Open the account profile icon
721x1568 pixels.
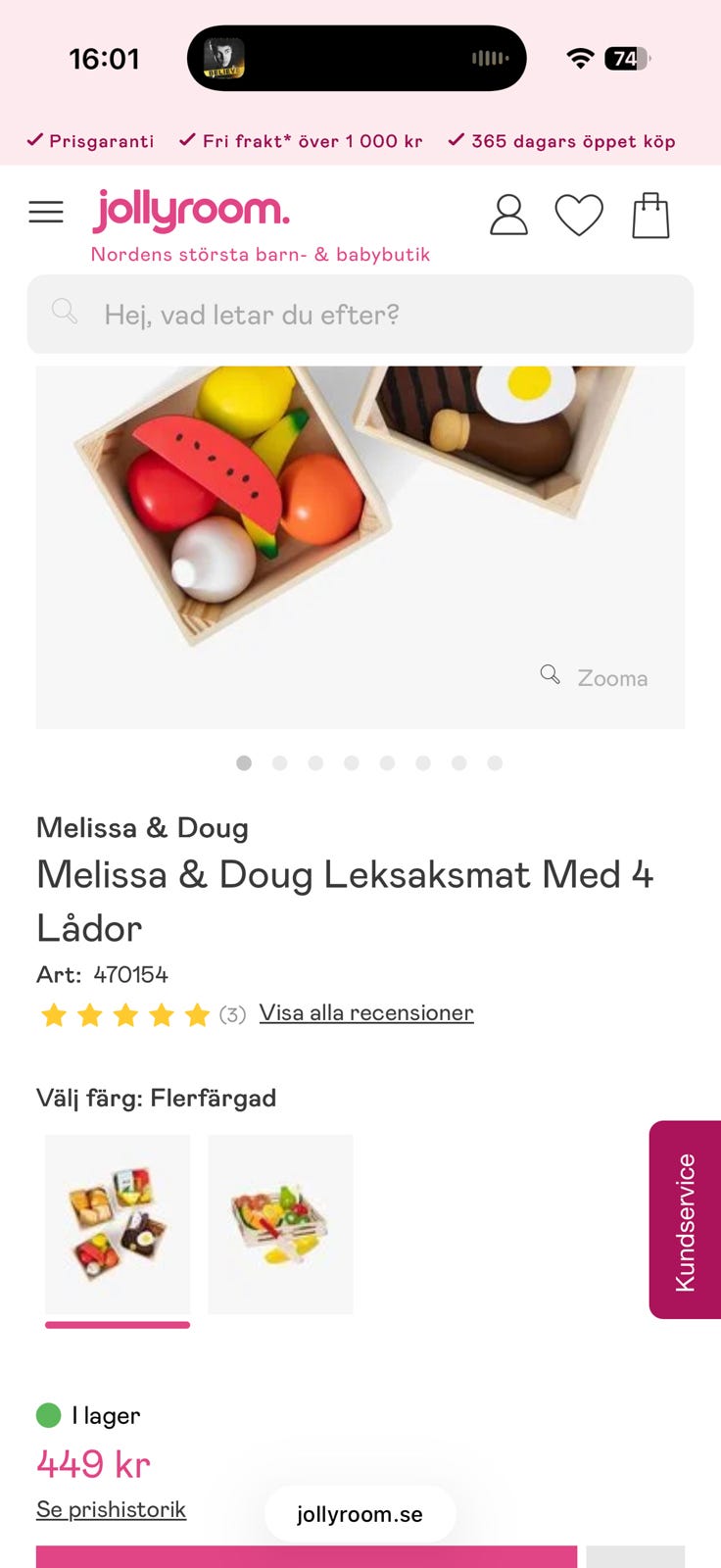coord(507,216)
